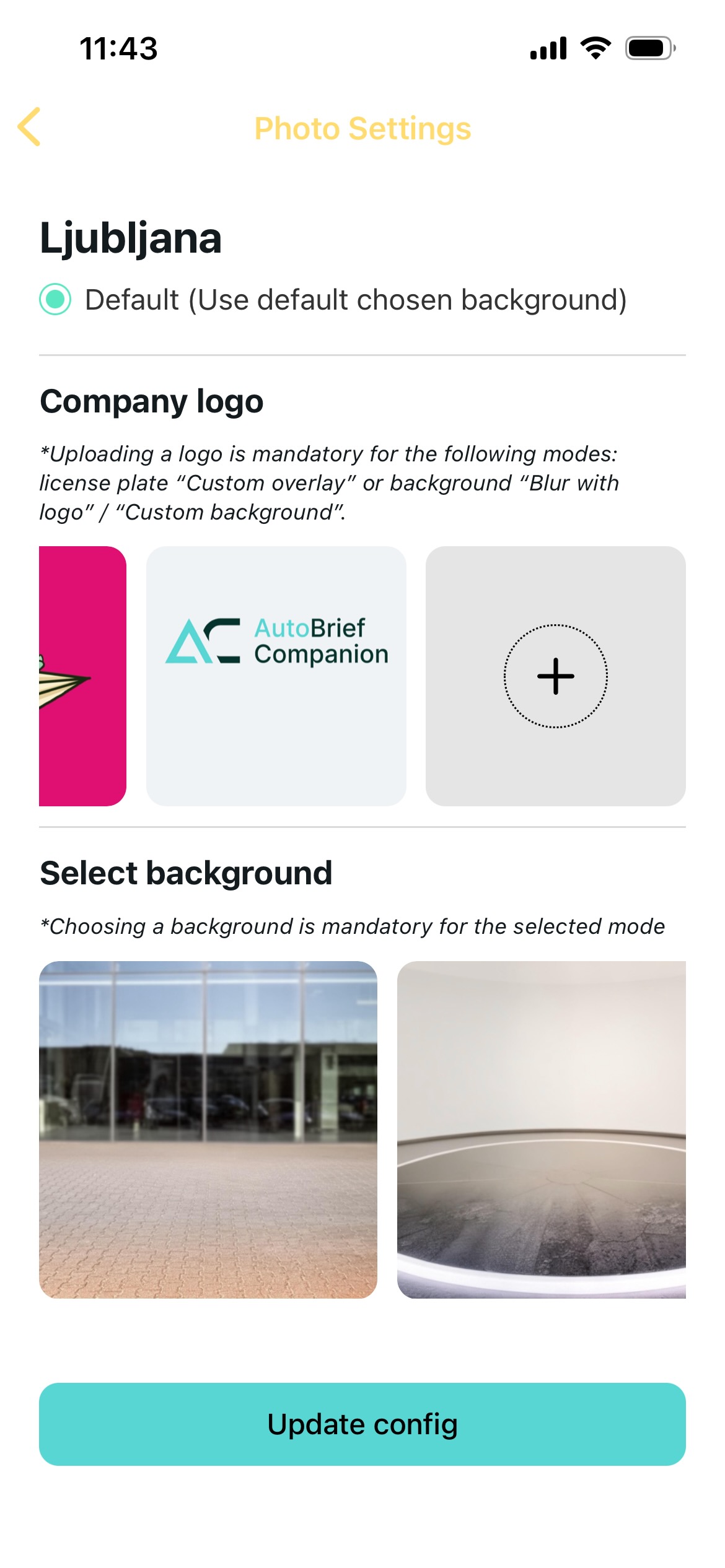
Task: Choose the AutoBrief Companion logo tile
Action: (x=276, y=676)
